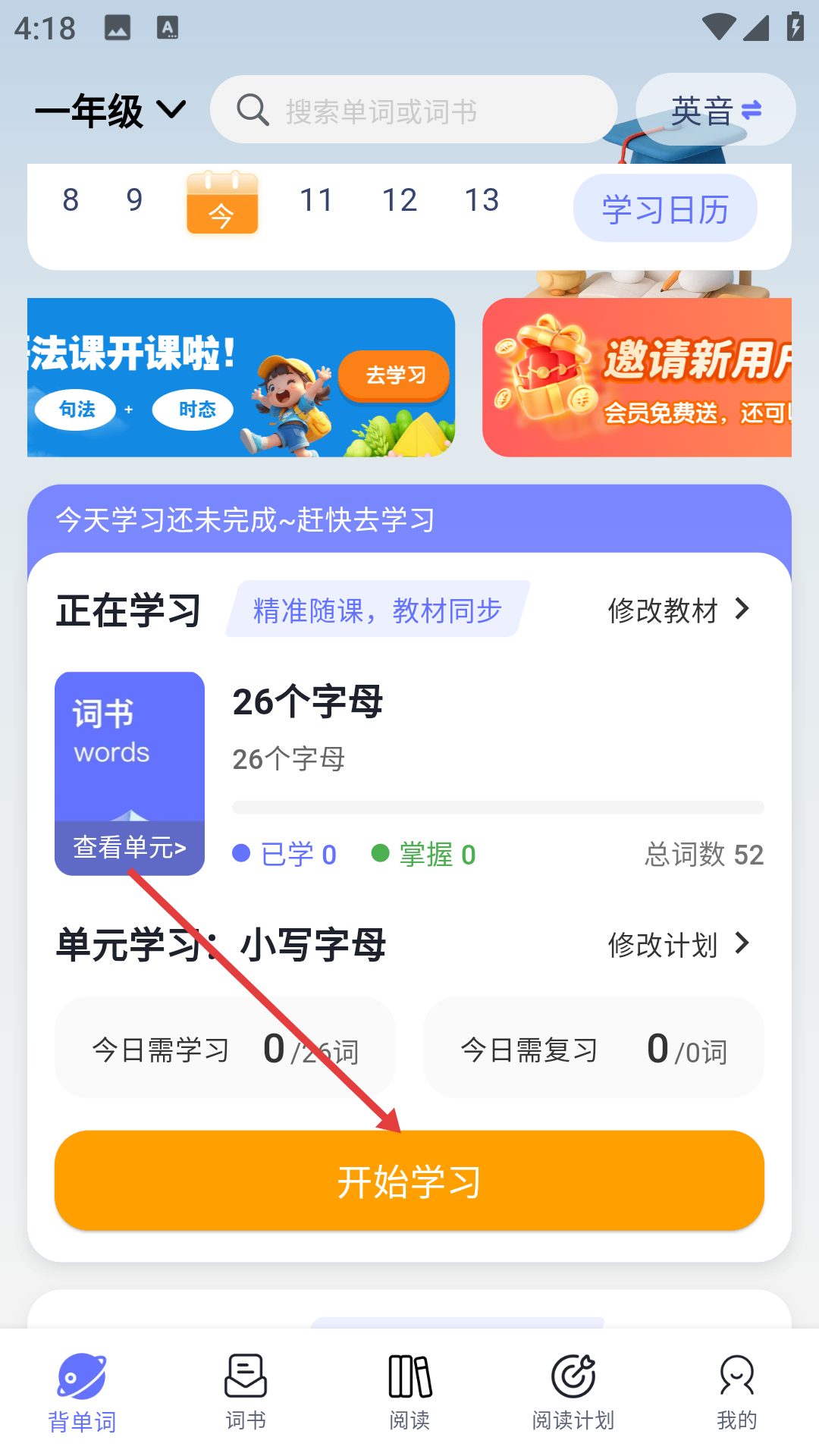Open the 今日需复习 card
This screenshot has width=819, height=1456.
(593, 1049)
